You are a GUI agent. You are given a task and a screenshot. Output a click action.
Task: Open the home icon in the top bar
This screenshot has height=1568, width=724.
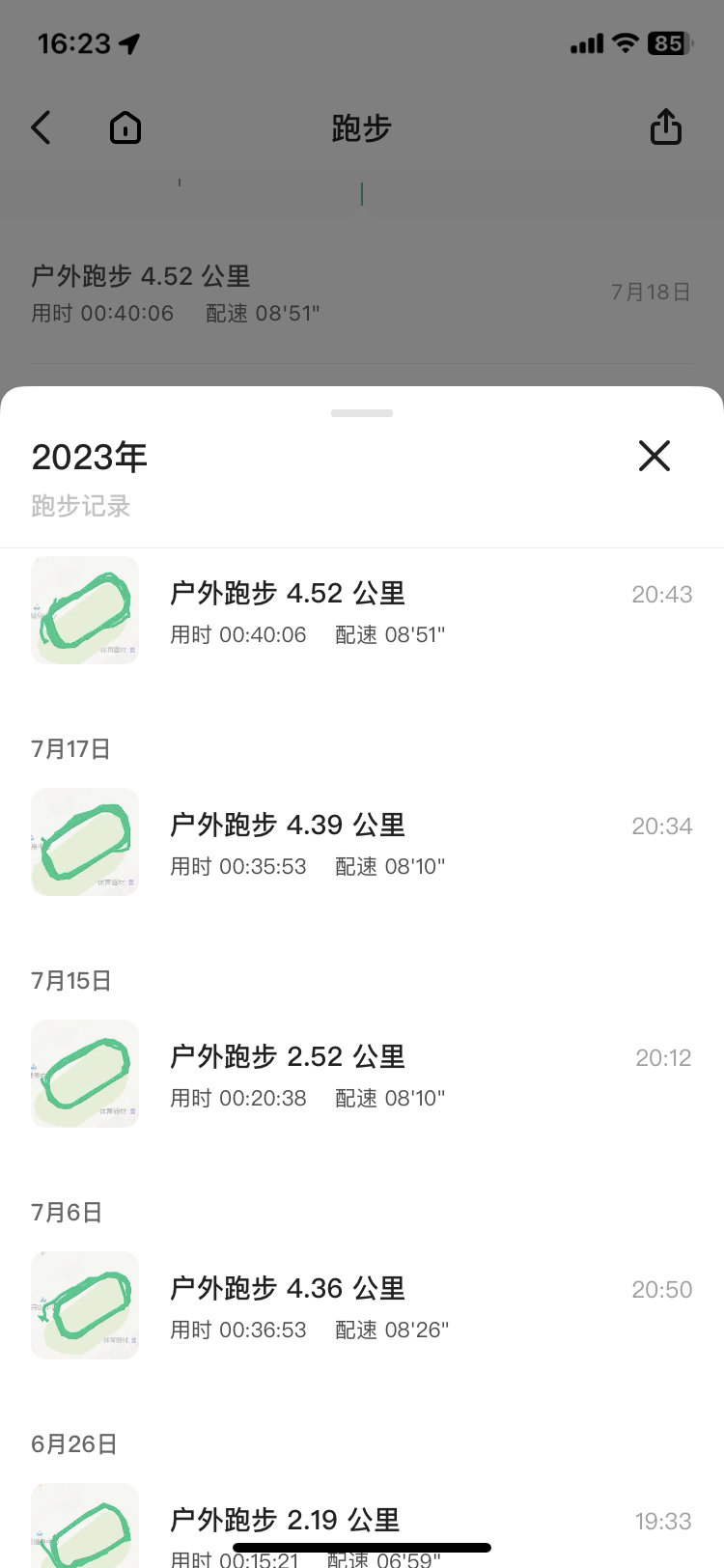point(125,126)
